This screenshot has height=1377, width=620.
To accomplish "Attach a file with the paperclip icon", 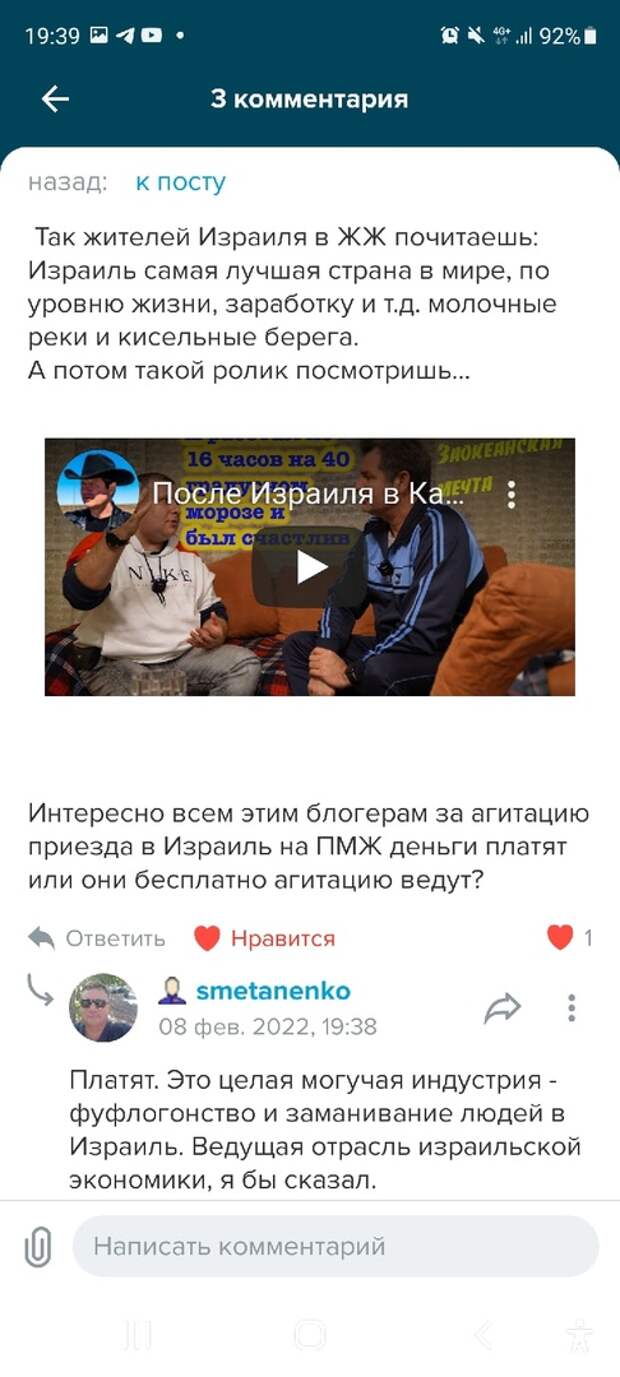I will coord(38,1247).
